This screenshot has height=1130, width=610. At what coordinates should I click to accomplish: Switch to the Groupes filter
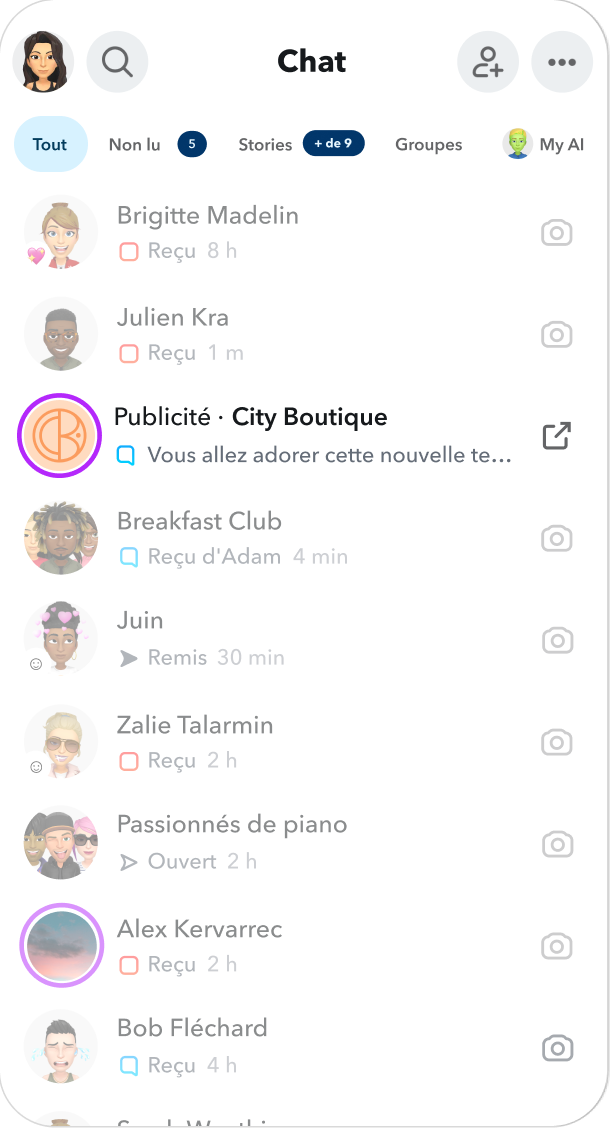tap(428, 144)
